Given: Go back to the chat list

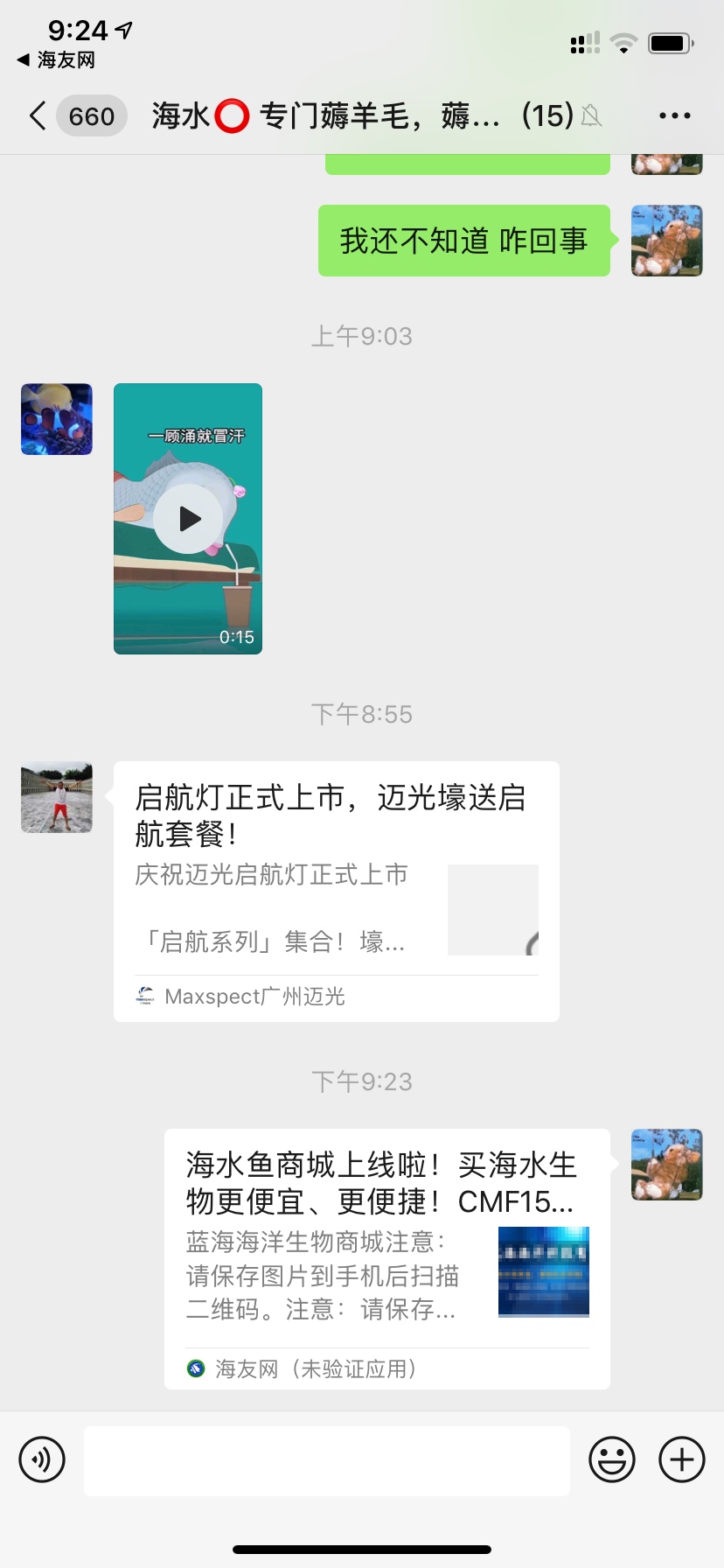Looking at the screenshot, I should [38, 115].
